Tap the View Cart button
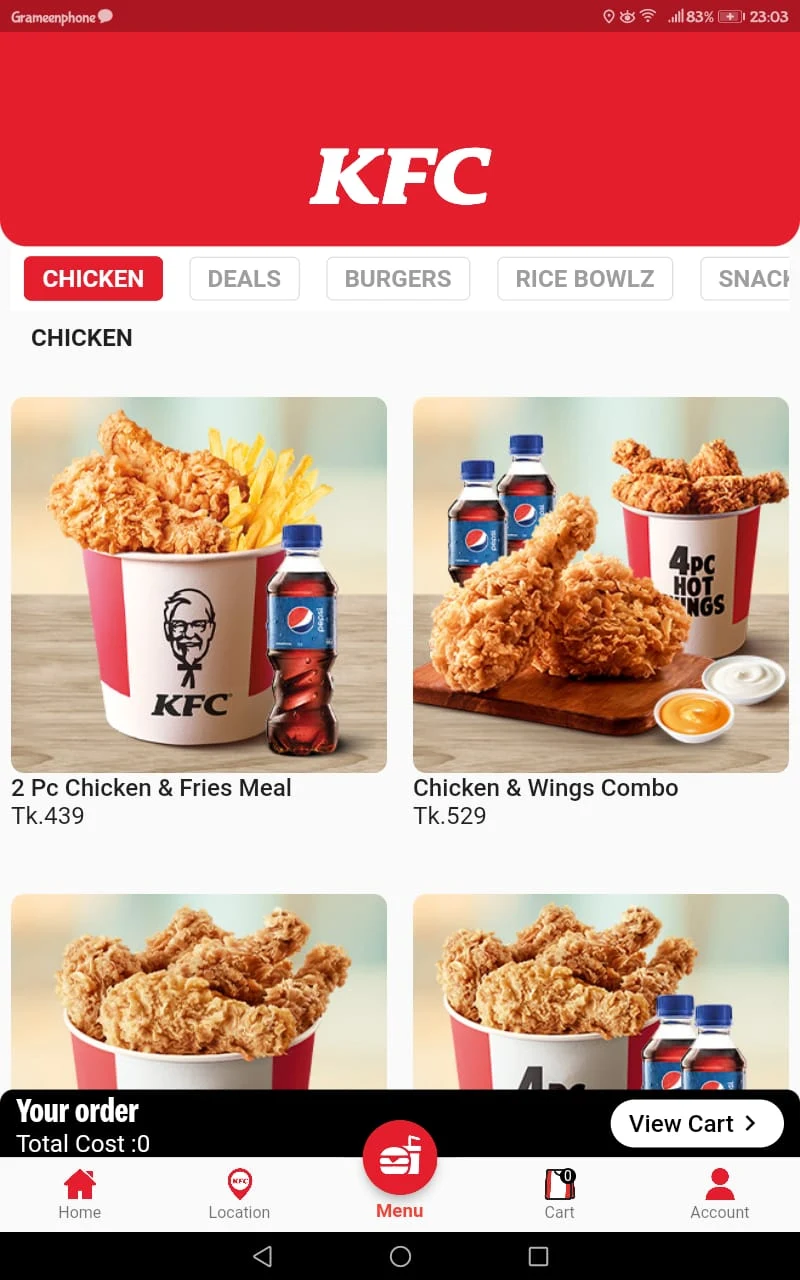The image size is (800, 1280). 697,1123
